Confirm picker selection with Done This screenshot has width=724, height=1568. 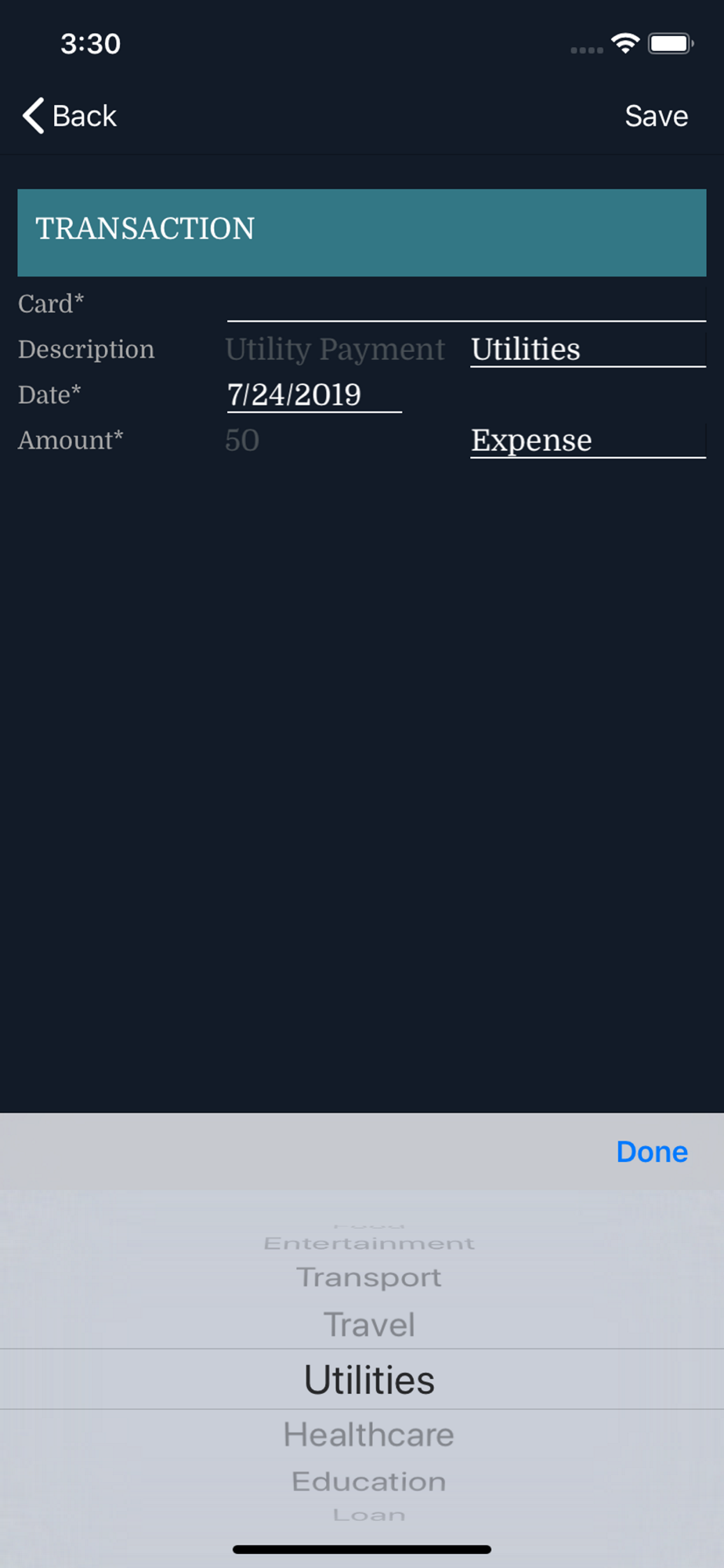tap(652, 1152)
